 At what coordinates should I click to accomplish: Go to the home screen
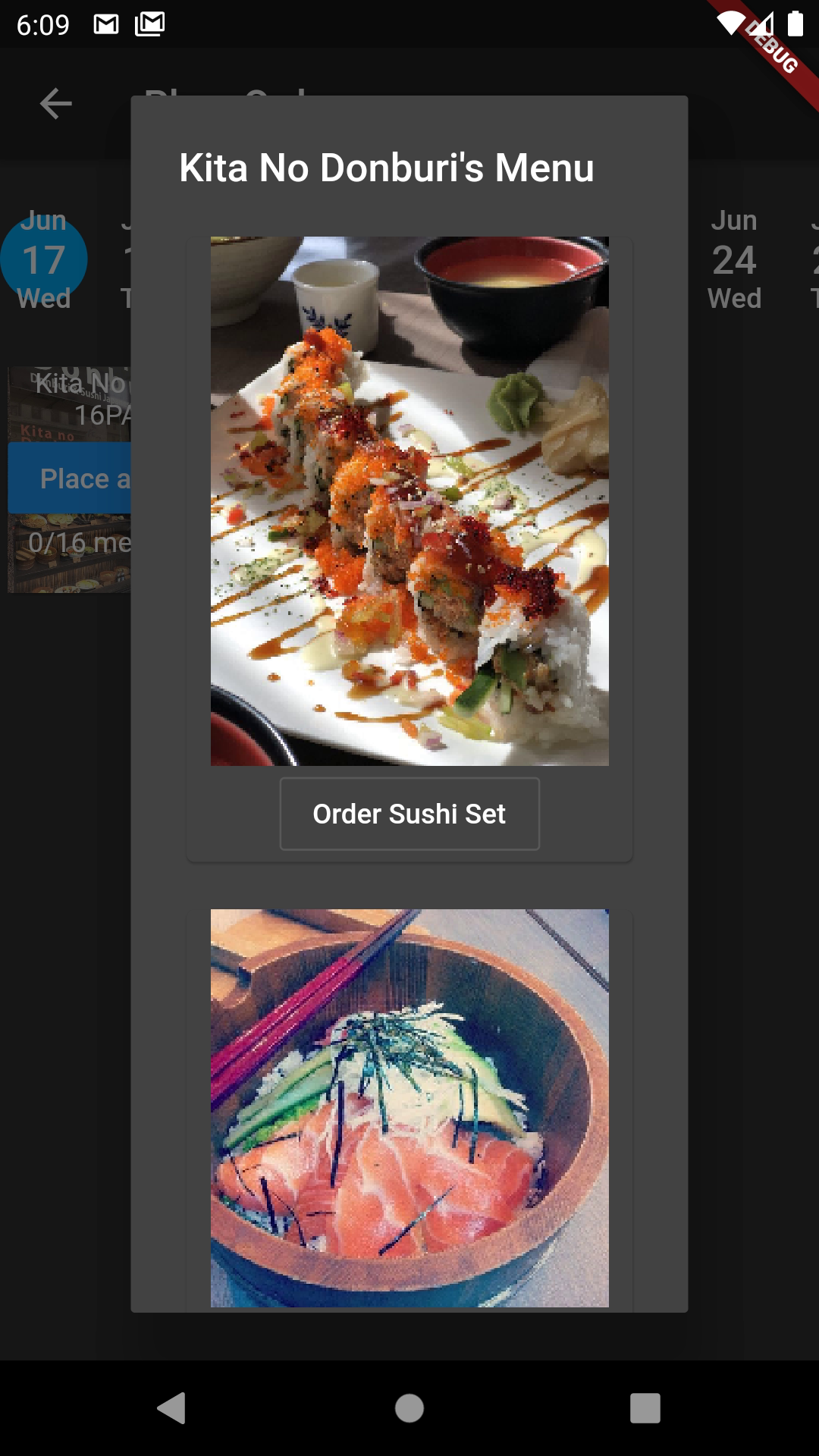(409, 1408)
